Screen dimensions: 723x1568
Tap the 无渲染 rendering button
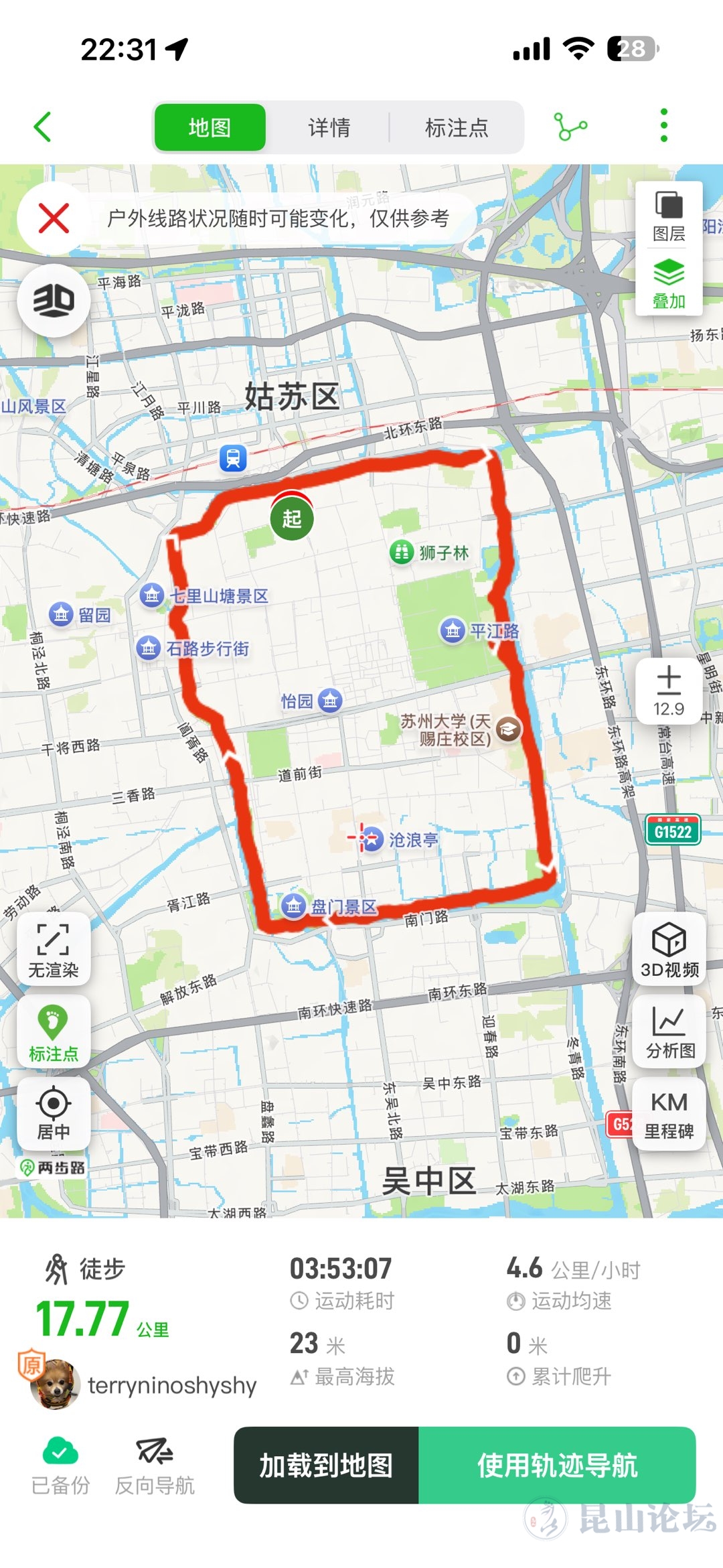tap(53, 948)
